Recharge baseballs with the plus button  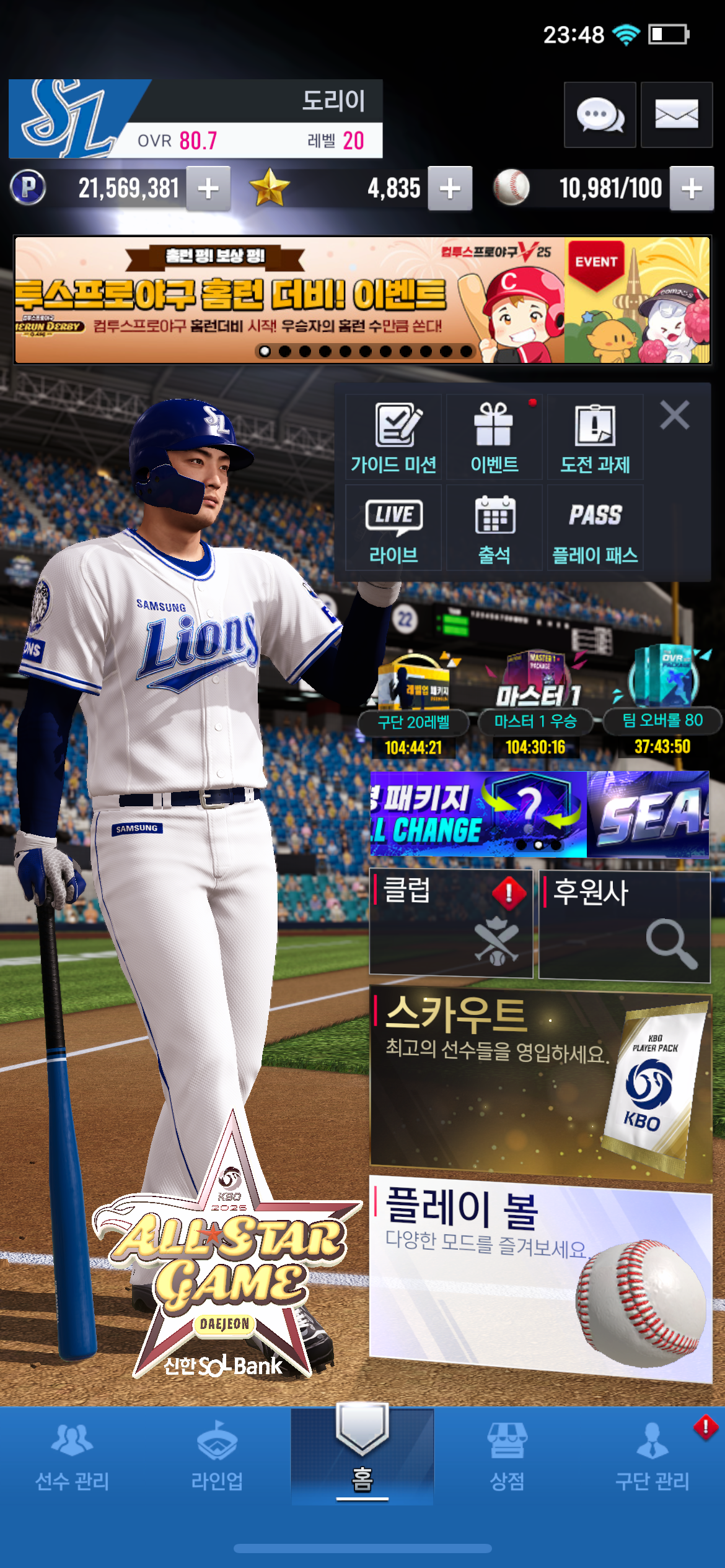pos(692,188)
